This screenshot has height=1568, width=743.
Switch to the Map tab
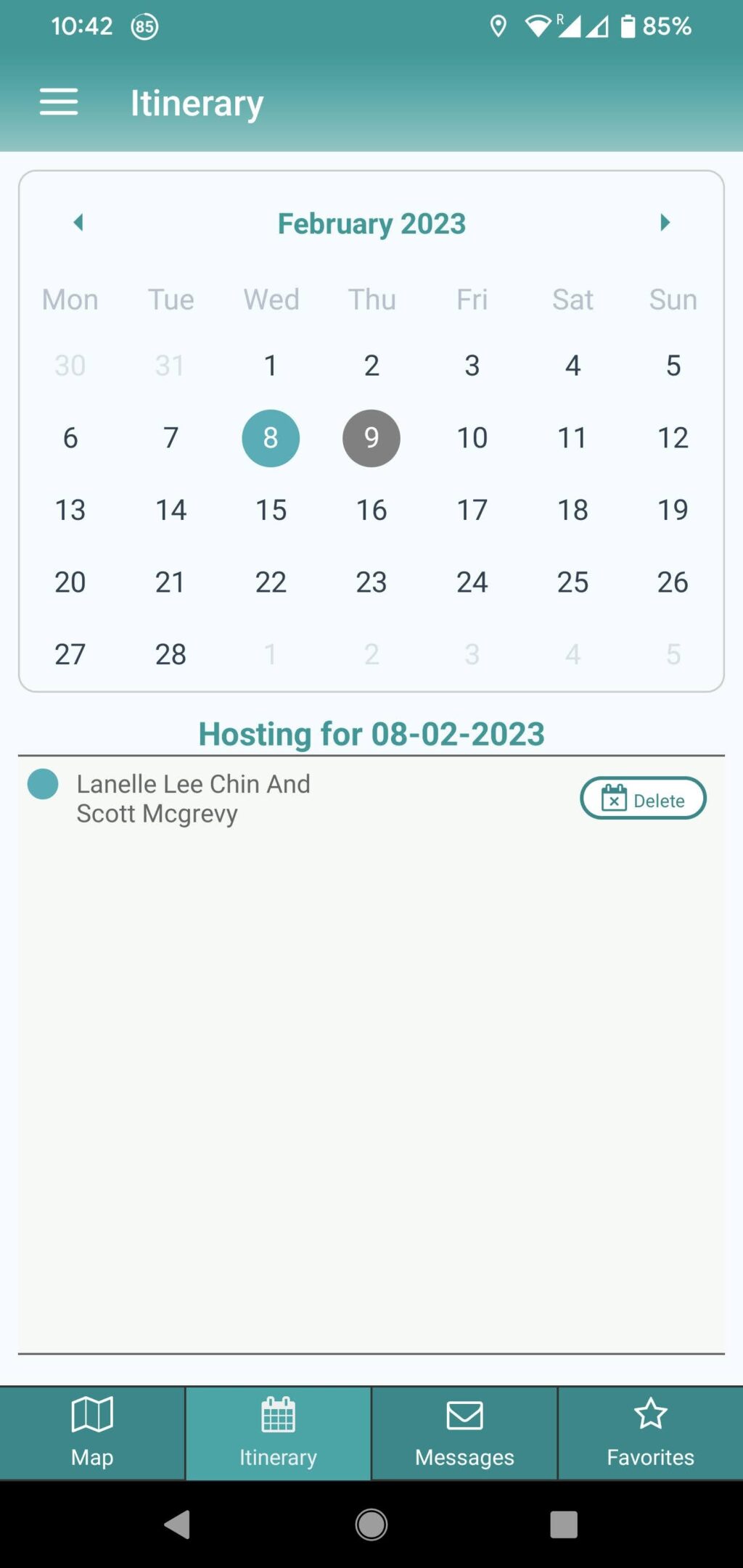92,1432
